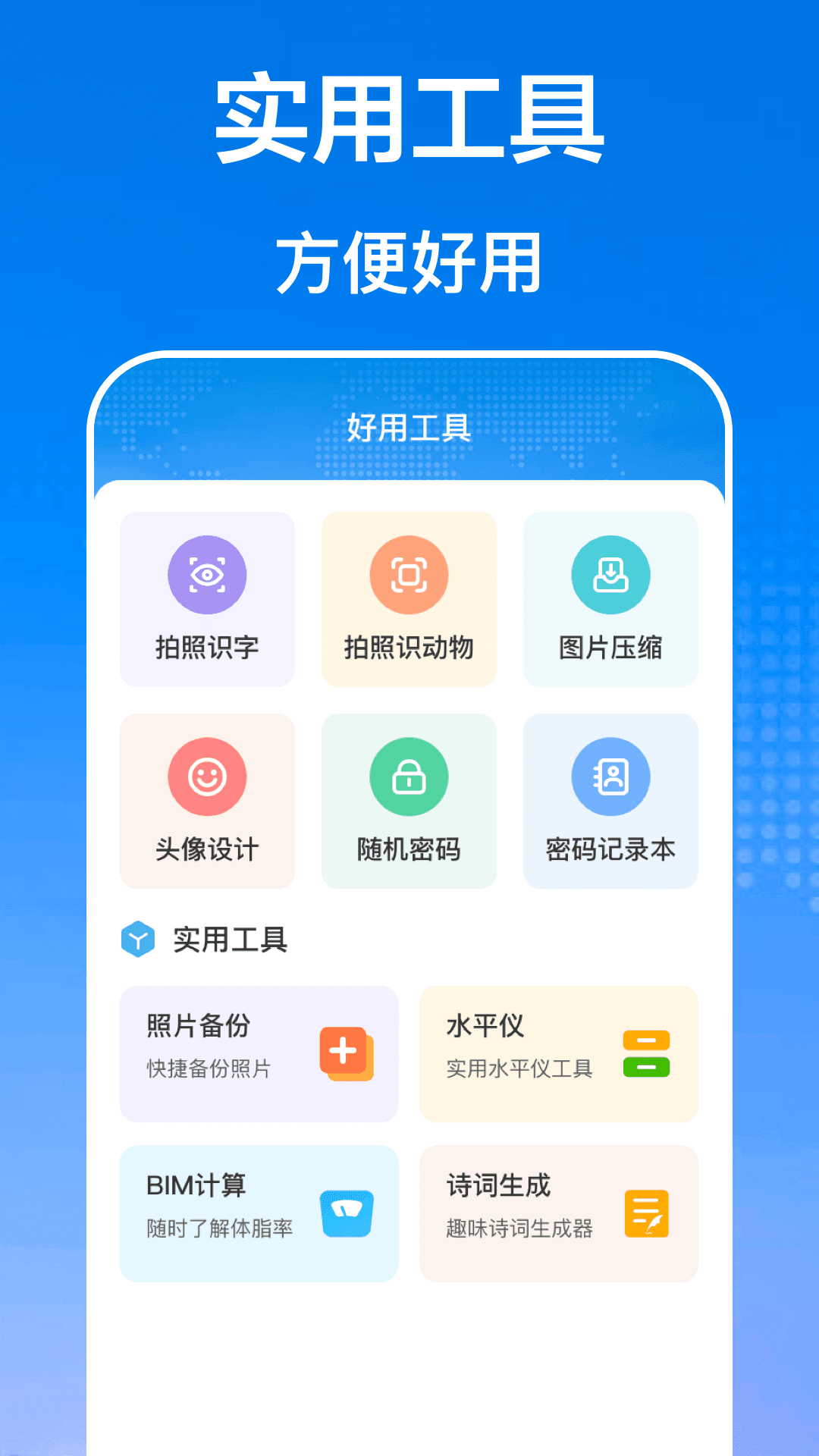
Task: Launch the 随机密码 generator card
Action: [409, 802]
